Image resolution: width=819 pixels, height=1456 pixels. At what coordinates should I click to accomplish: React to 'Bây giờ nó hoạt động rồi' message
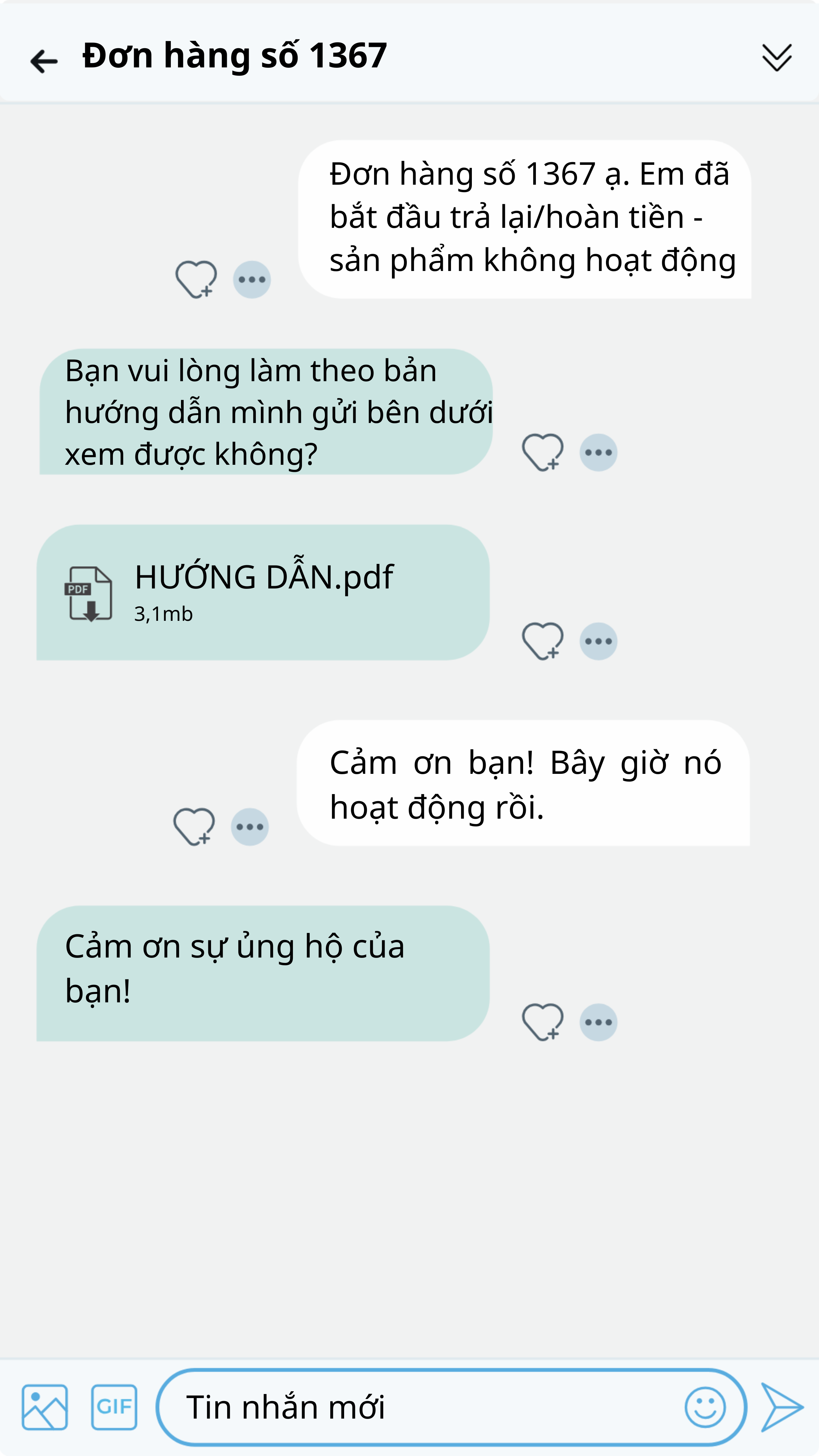[193, 826]
